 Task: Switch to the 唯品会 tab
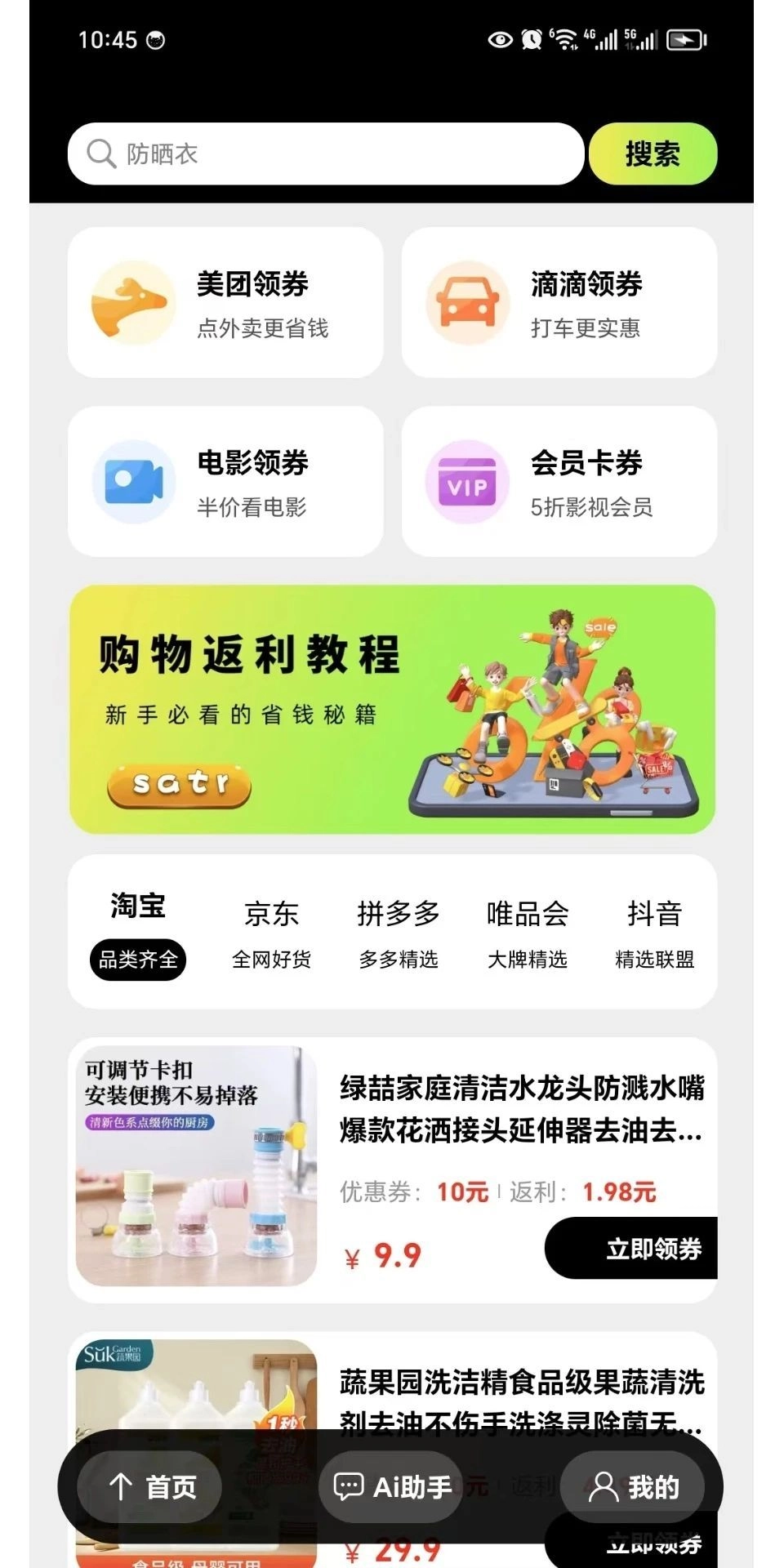(x=528, y=932)
